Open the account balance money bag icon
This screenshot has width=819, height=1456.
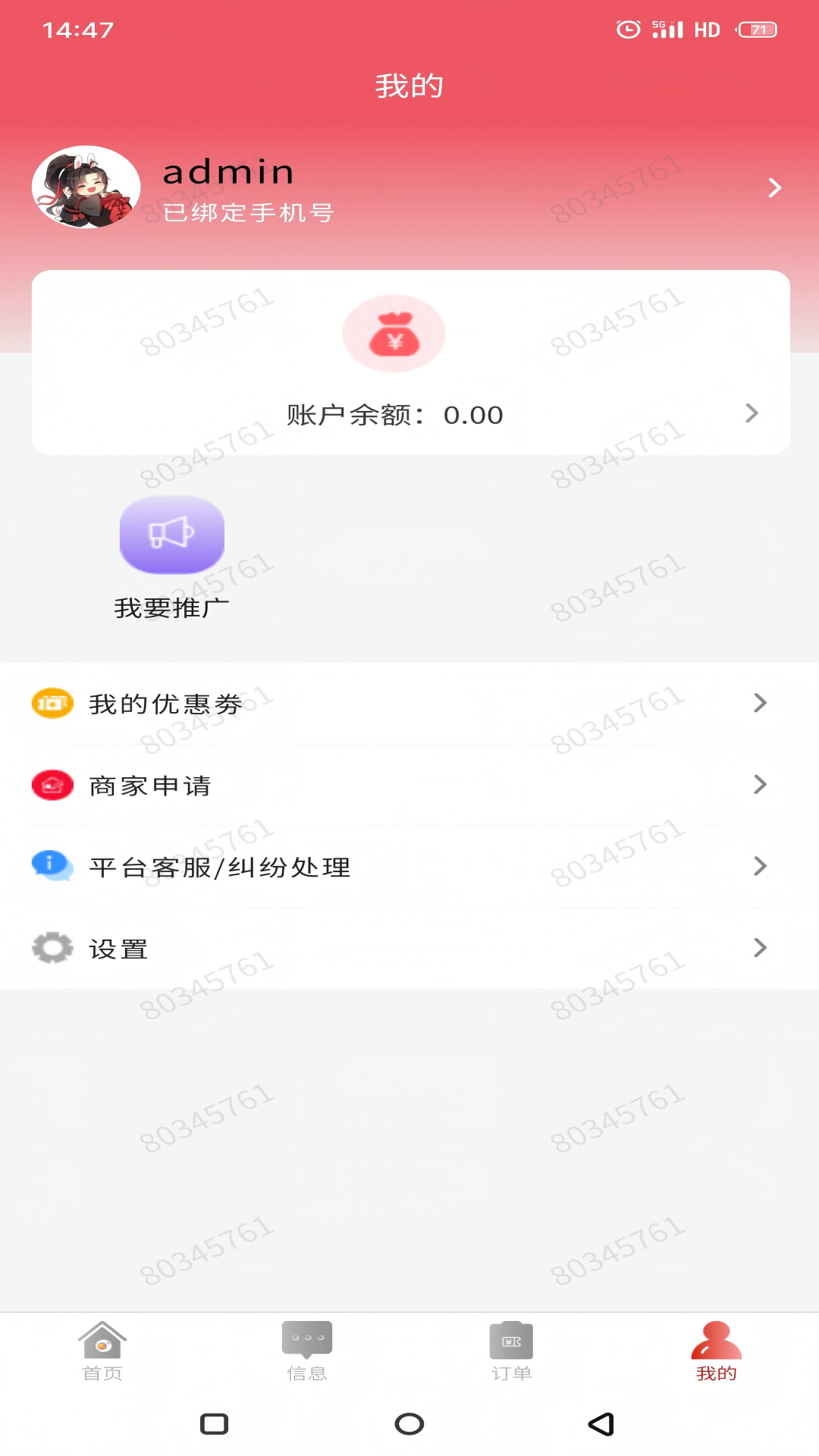tap(394, 334)
